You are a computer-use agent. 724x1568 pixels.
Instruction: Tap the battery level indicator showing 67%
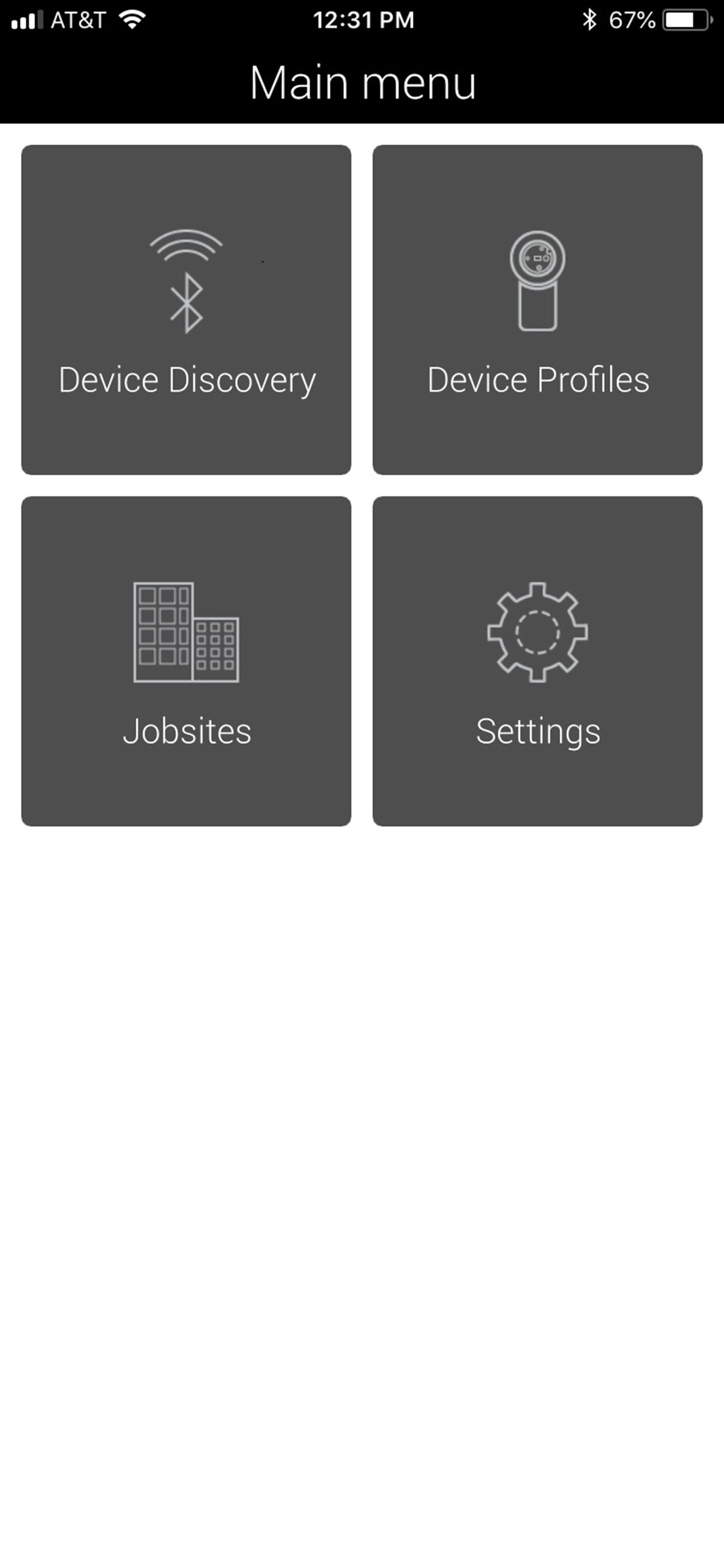(x=684, y=18)
